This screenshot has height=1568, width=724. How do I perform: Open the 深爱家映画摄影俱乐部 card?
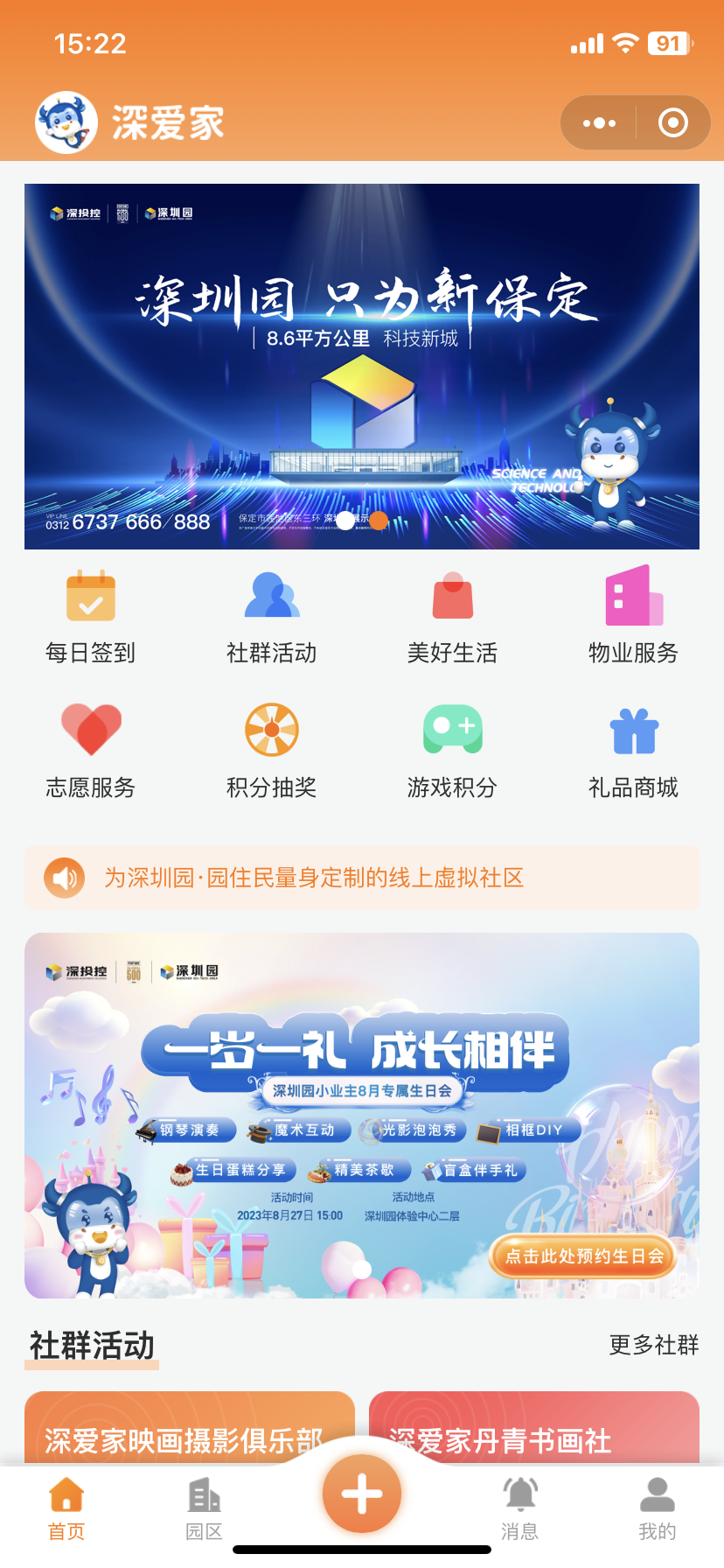click(190, 1427)
